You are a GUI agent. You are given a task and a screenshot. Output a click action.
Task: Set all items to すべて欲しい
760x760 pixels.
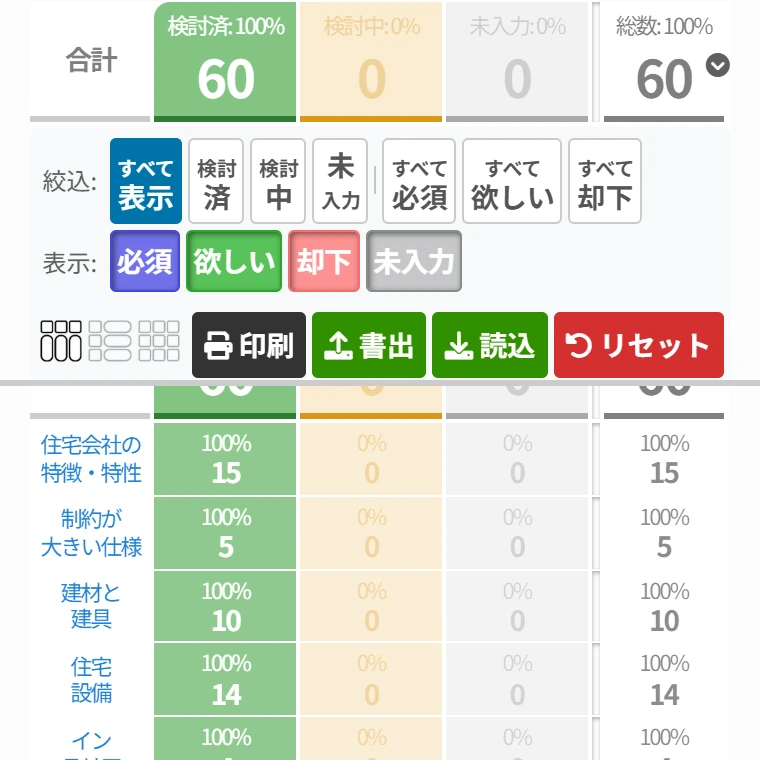pos(512,181)
